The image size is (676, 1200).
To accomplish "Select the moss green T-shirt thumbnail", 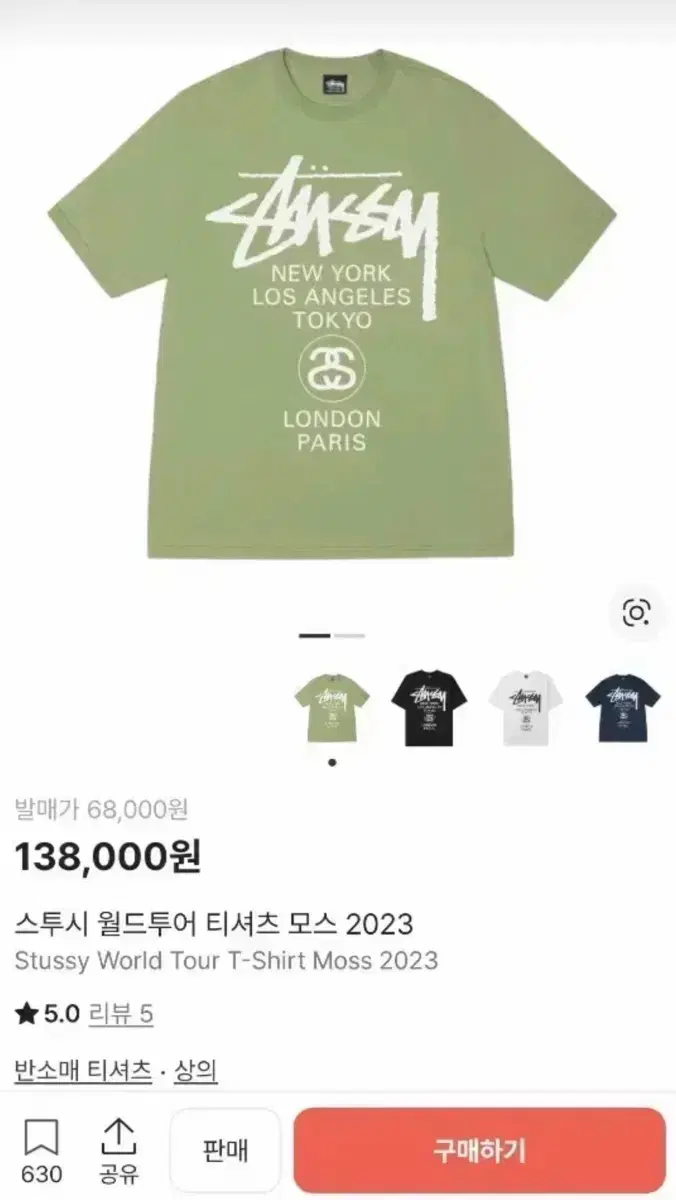I will (x=332, y=708).
